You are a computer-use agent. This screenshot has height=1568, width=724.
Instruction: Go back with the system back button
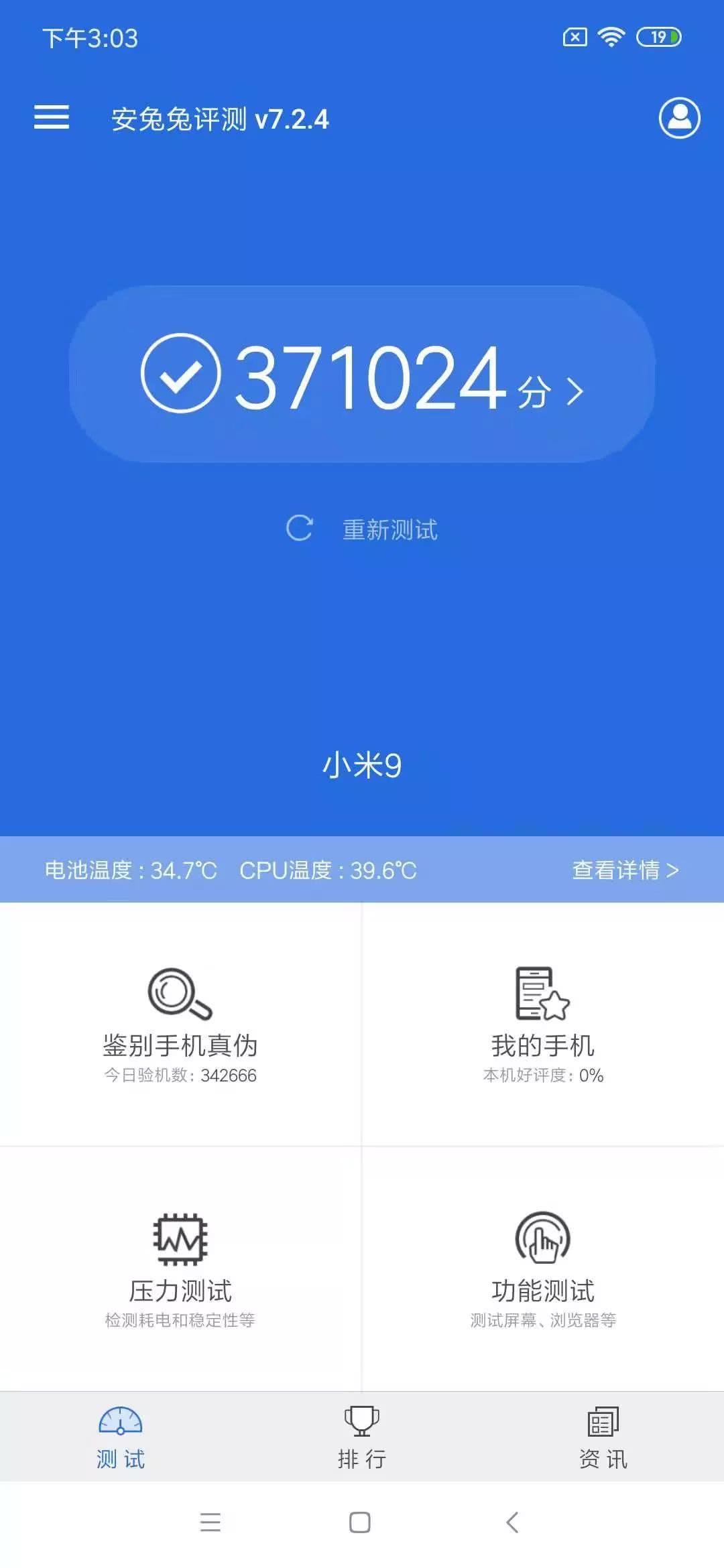pos(513,1522)
